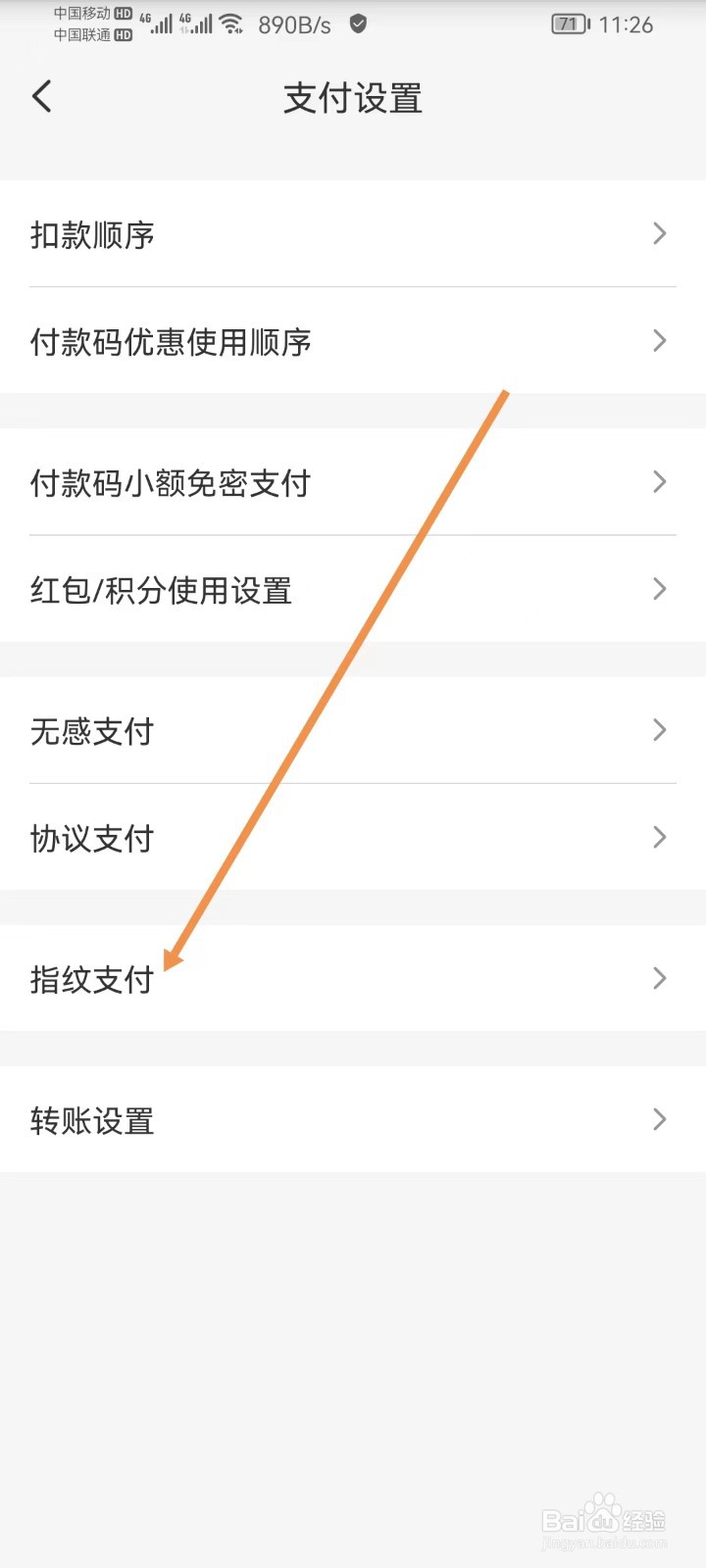This screenshot has width=706, height=1568.
Task: Open 红包/积分使用设置 settings
Action: [x=160, y=590]
